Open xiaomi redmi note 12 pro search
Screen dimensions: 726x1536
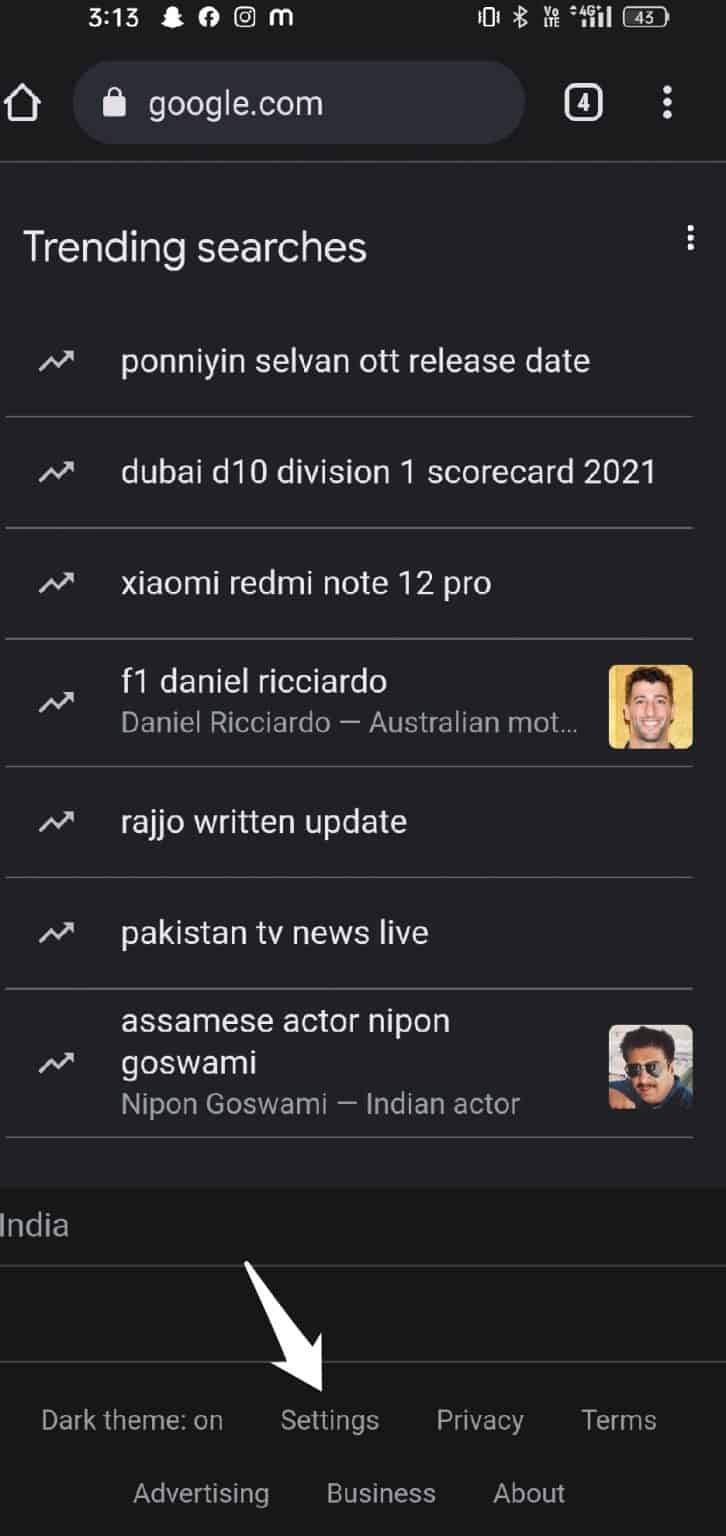pyautogui.click(x=306, y=583)
